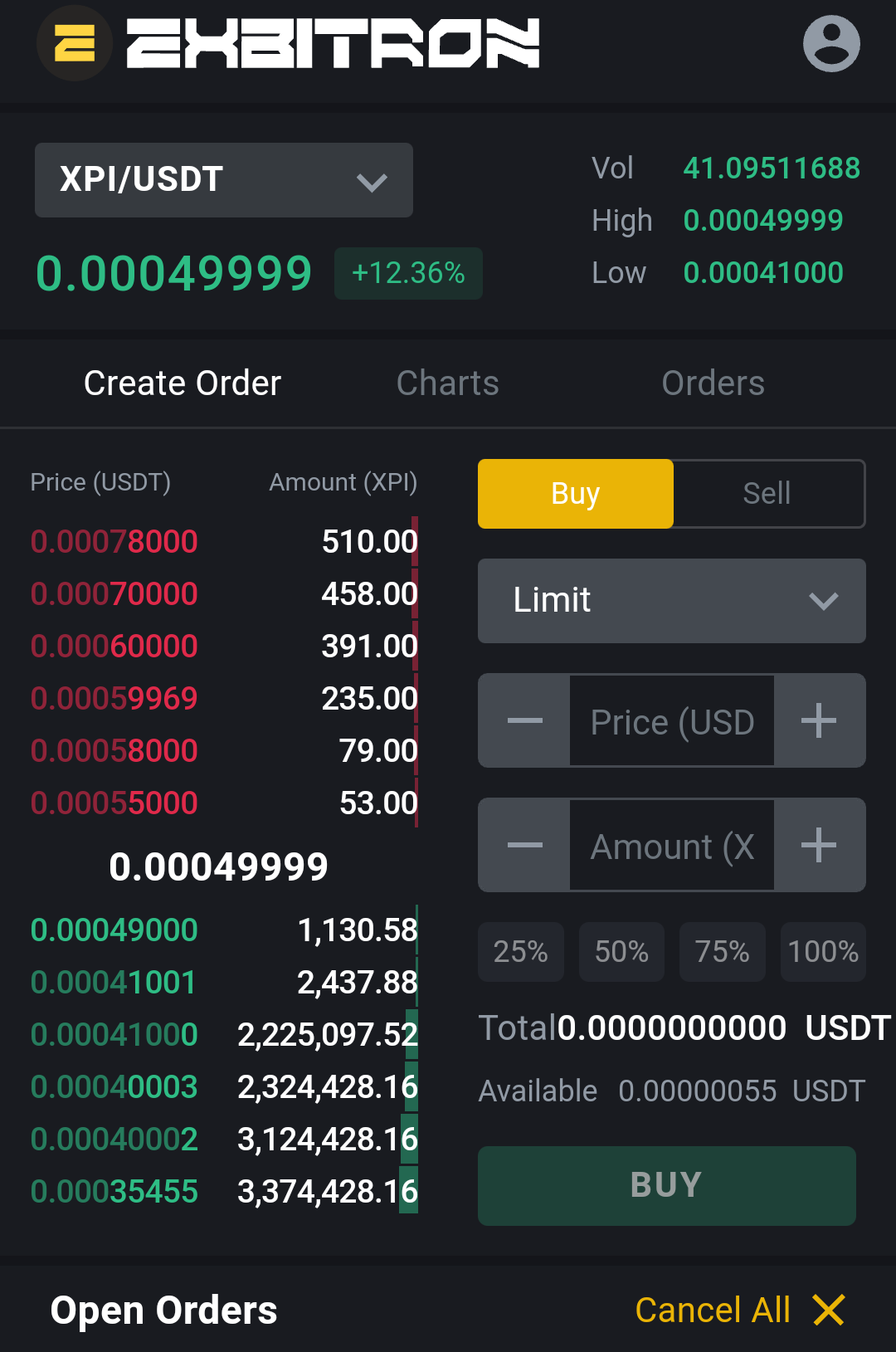Viewport: 896px width, 1352px height.
Task: Decrease the price with minus button
Action: (524, 720)
